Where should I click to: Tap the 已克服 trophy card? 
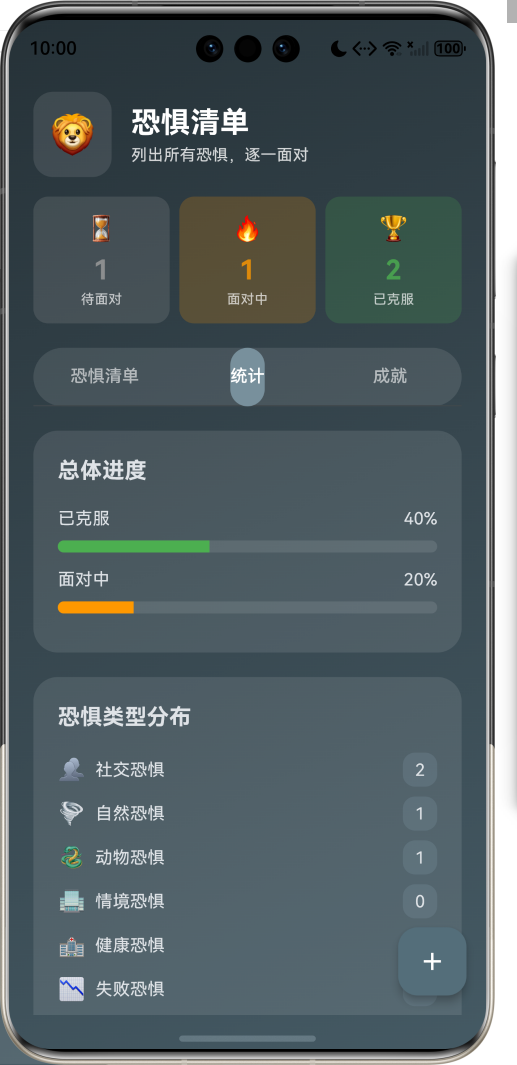pos(393,260)
